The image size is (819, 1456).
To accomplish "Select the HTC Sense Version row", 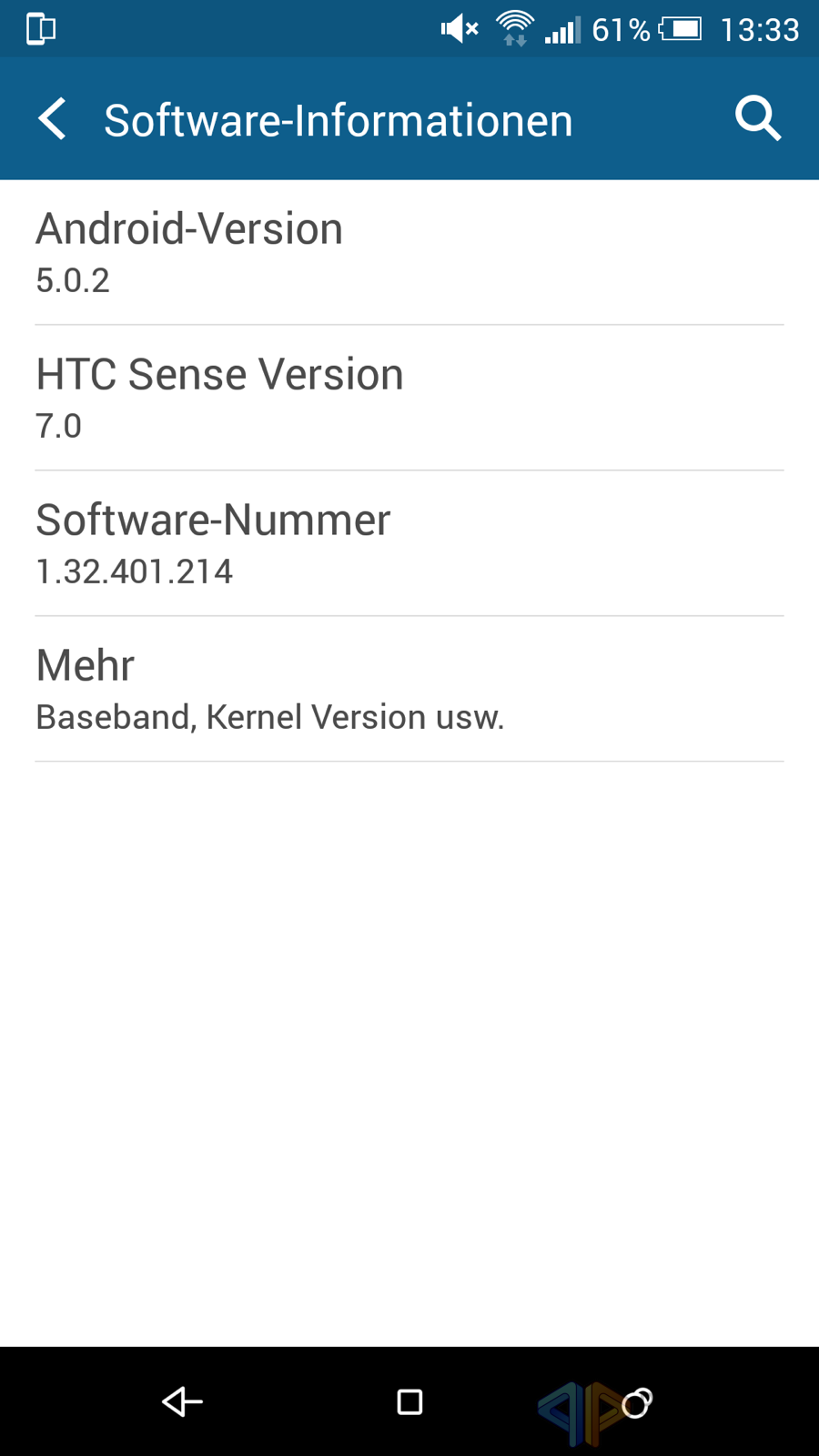I will pyautogui.click(x=409, y=398).
